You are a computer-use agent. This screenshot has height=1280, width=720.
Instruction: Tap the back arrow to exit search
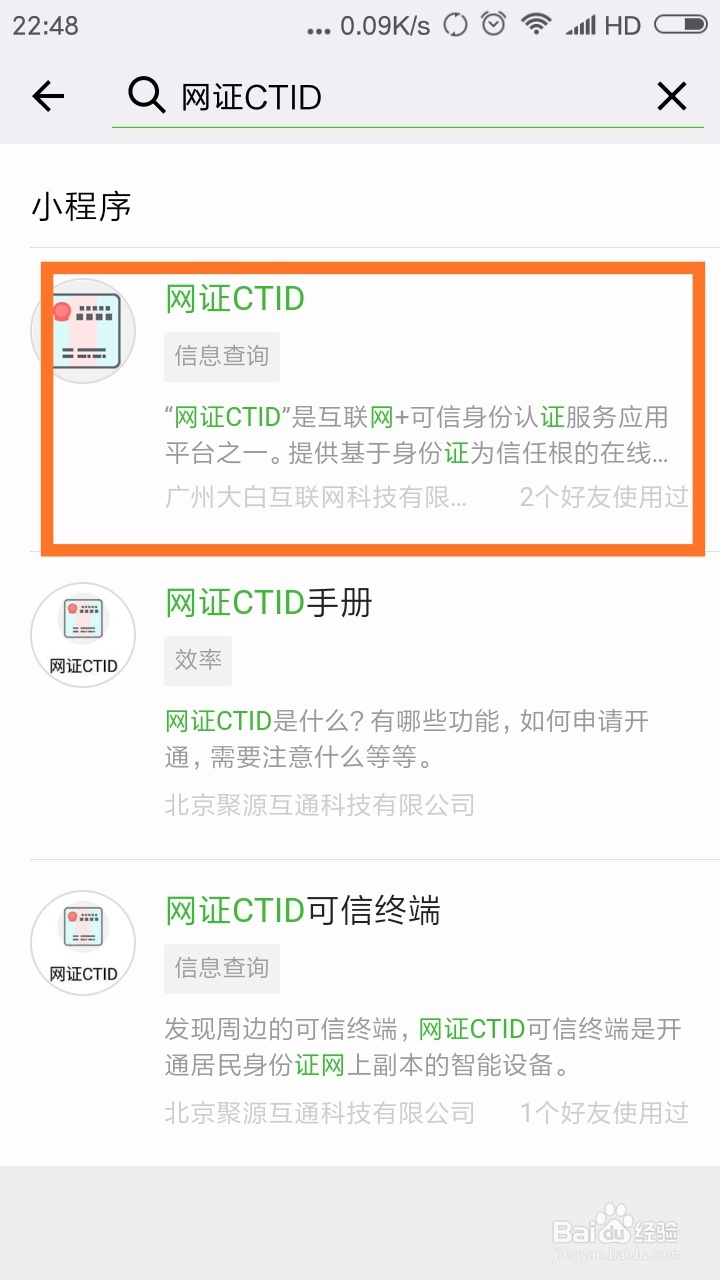[47, 96]
